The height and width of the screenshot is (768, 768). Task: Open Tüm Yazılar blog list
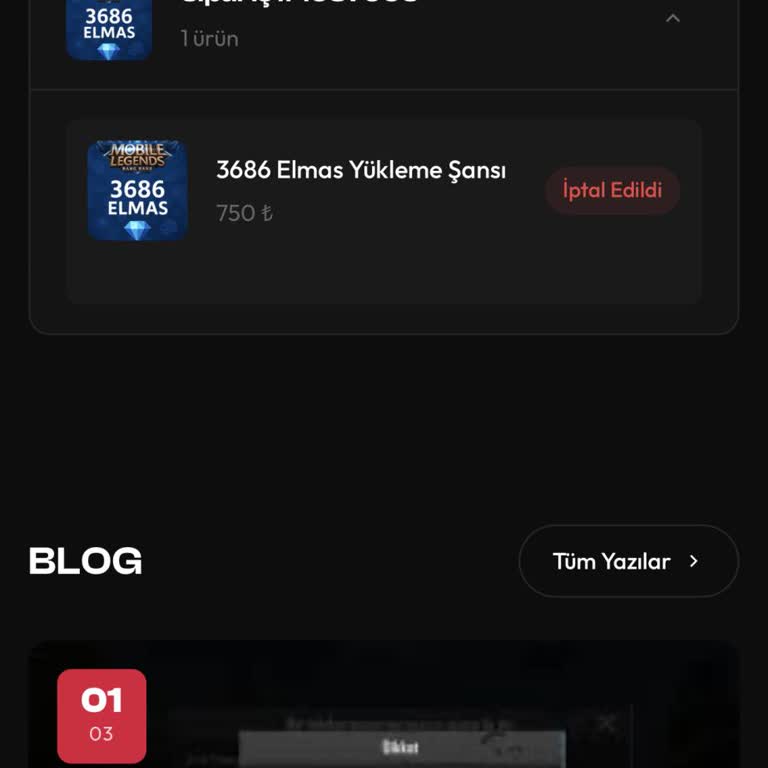point(628,561)
